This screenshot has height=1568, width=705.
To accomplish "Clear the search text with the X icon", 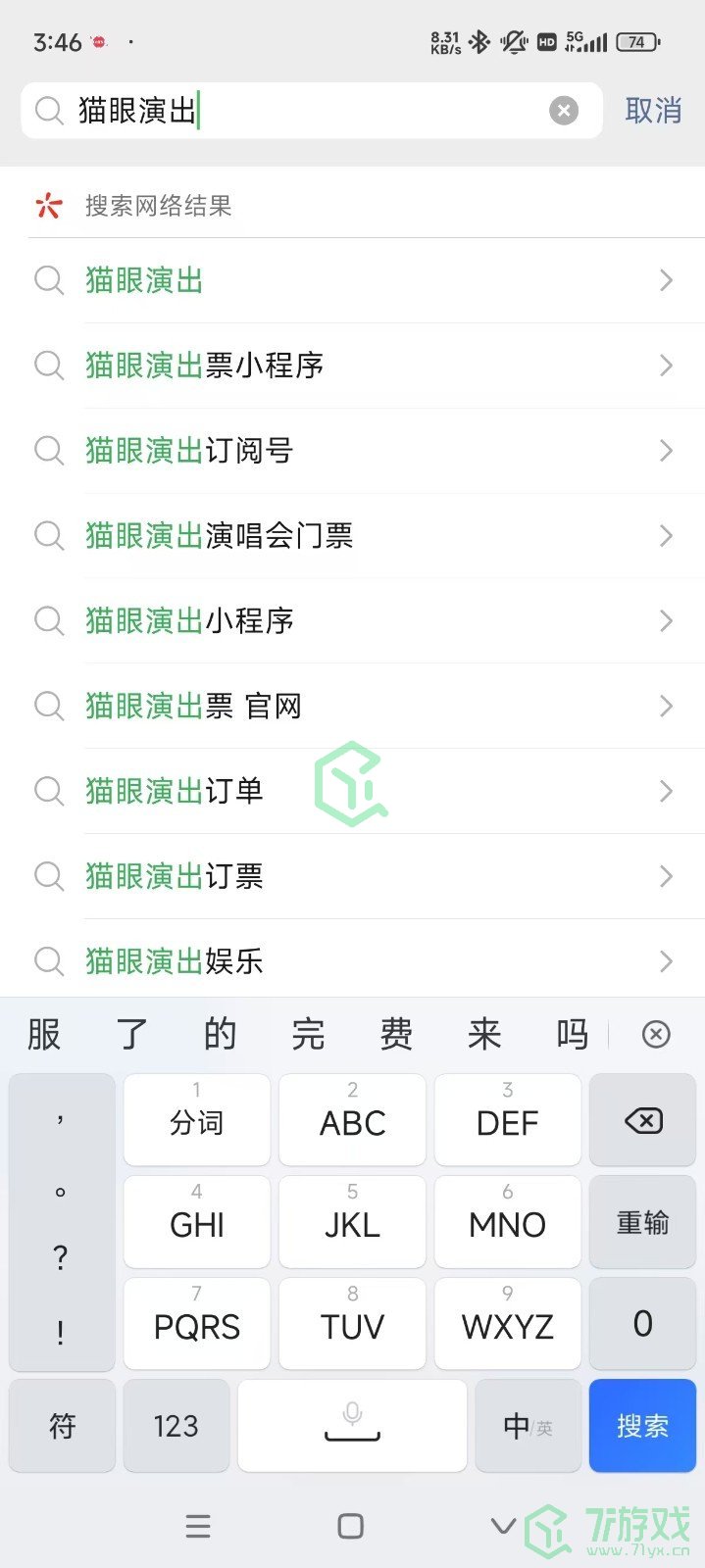I will [564, 111].
